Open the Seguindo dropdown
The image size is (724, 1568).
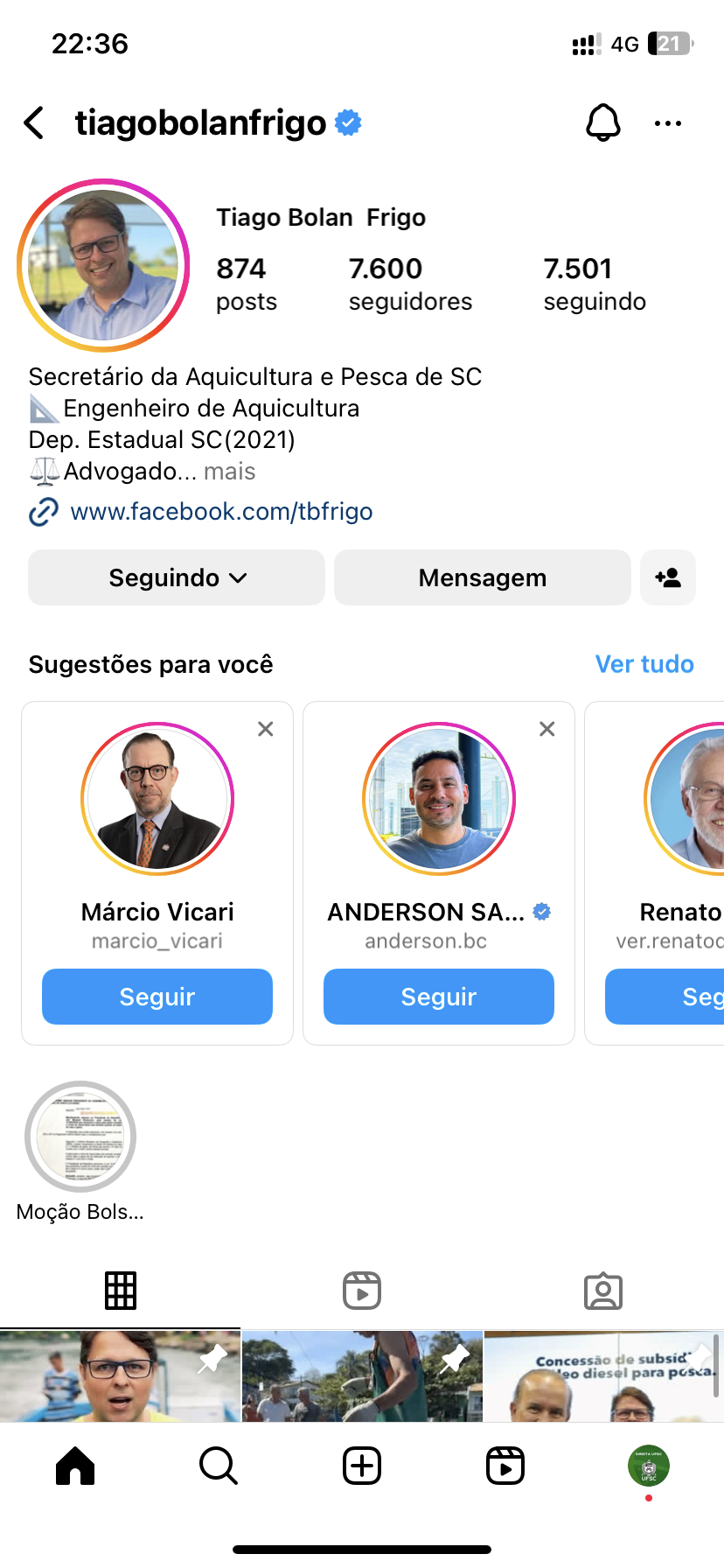pyautogui.click(x=177, y=577)
